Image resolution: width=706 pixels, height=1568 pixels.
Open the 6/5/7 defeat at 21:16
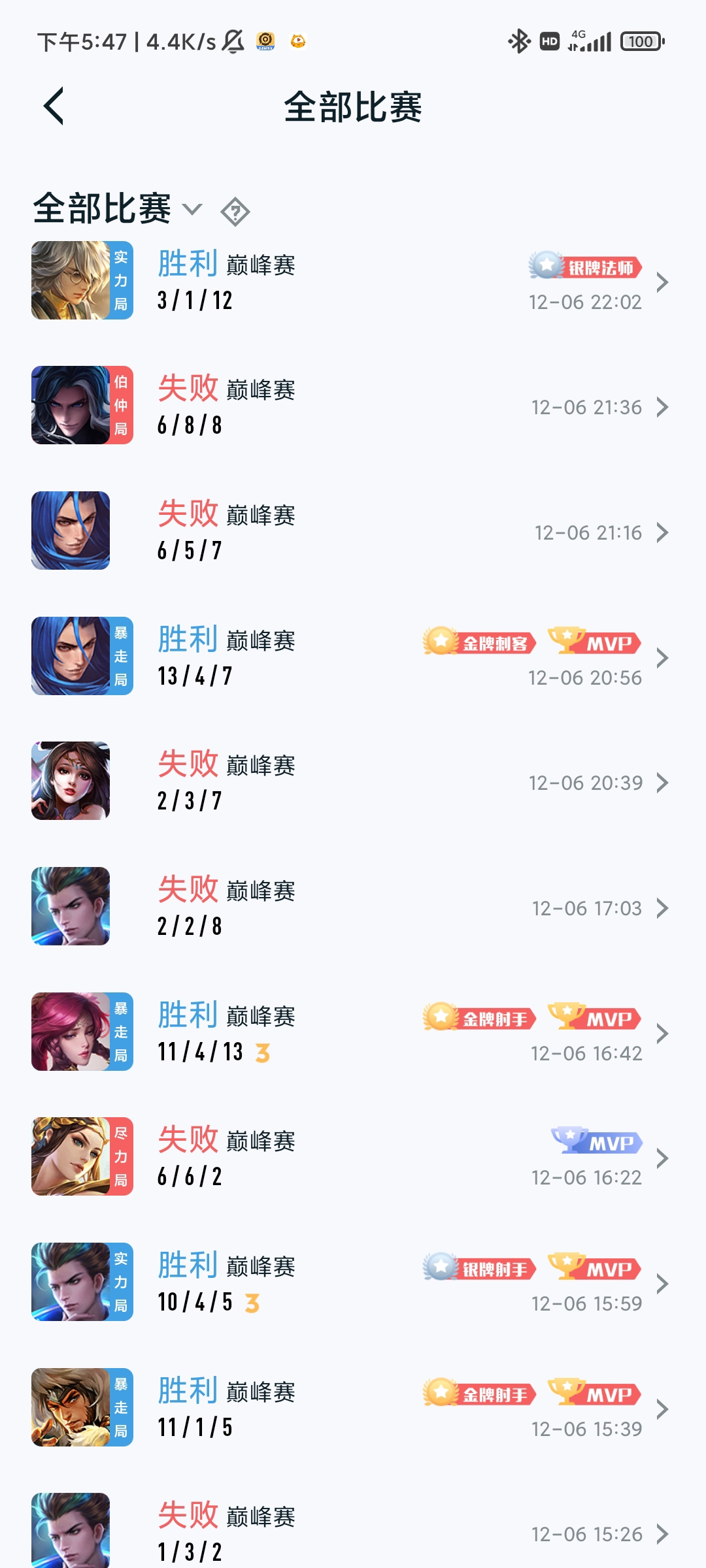tap(353, 531)
